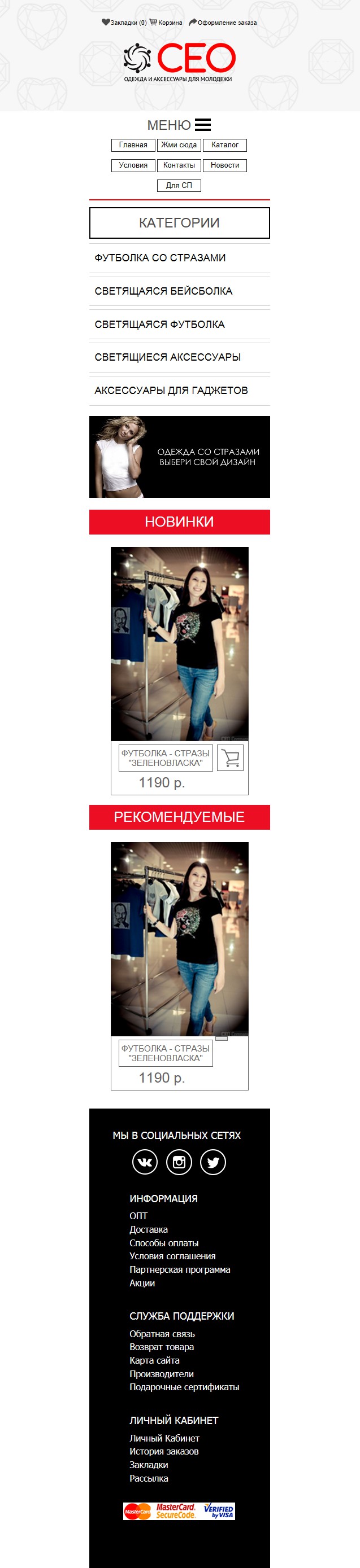Open the Условия page
The width and height of the screenshot is (360, 1568).
pos(133,165)
